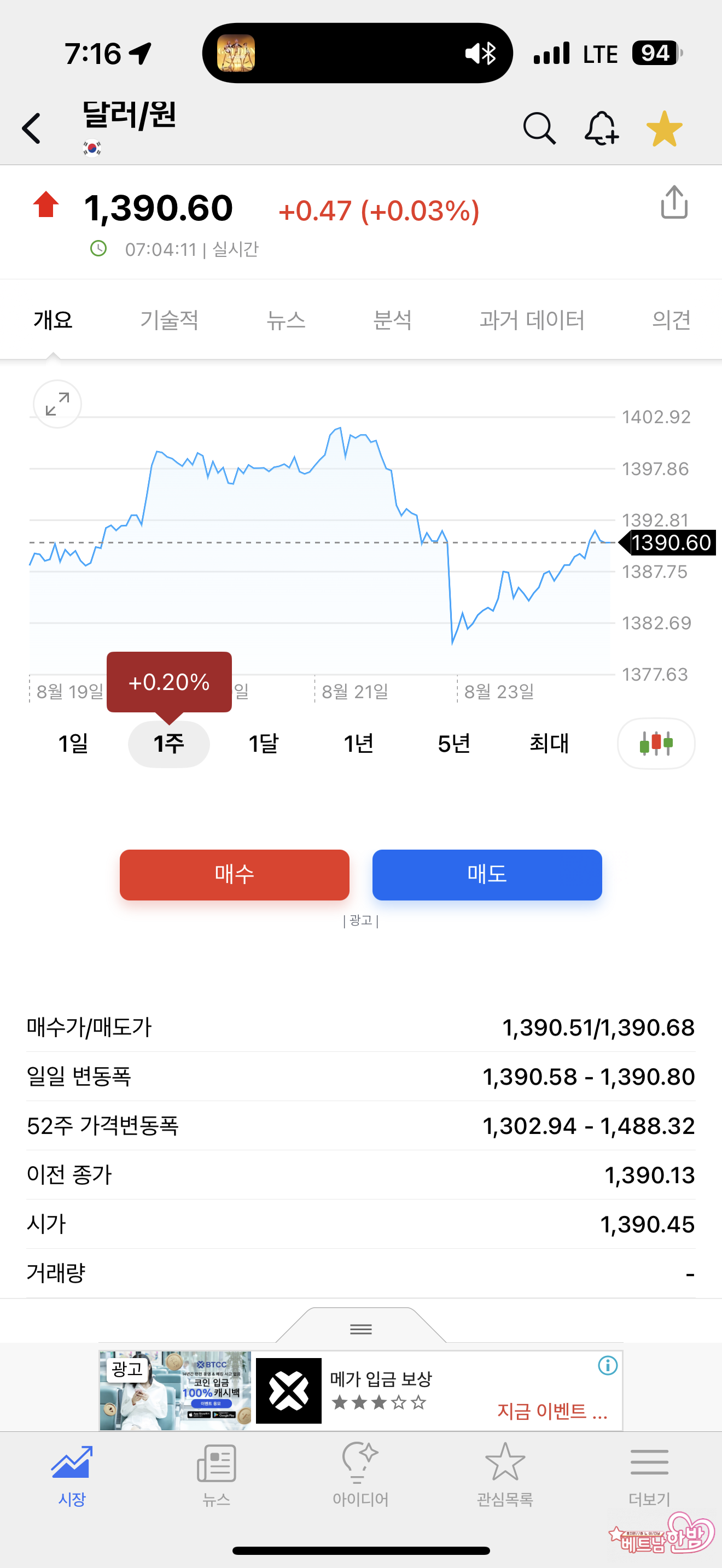The height and width of the screenshot is (1568, 722).
Task: Switch to the 기술적 tab
Action: pyautogui.click(x=169, y=320)
